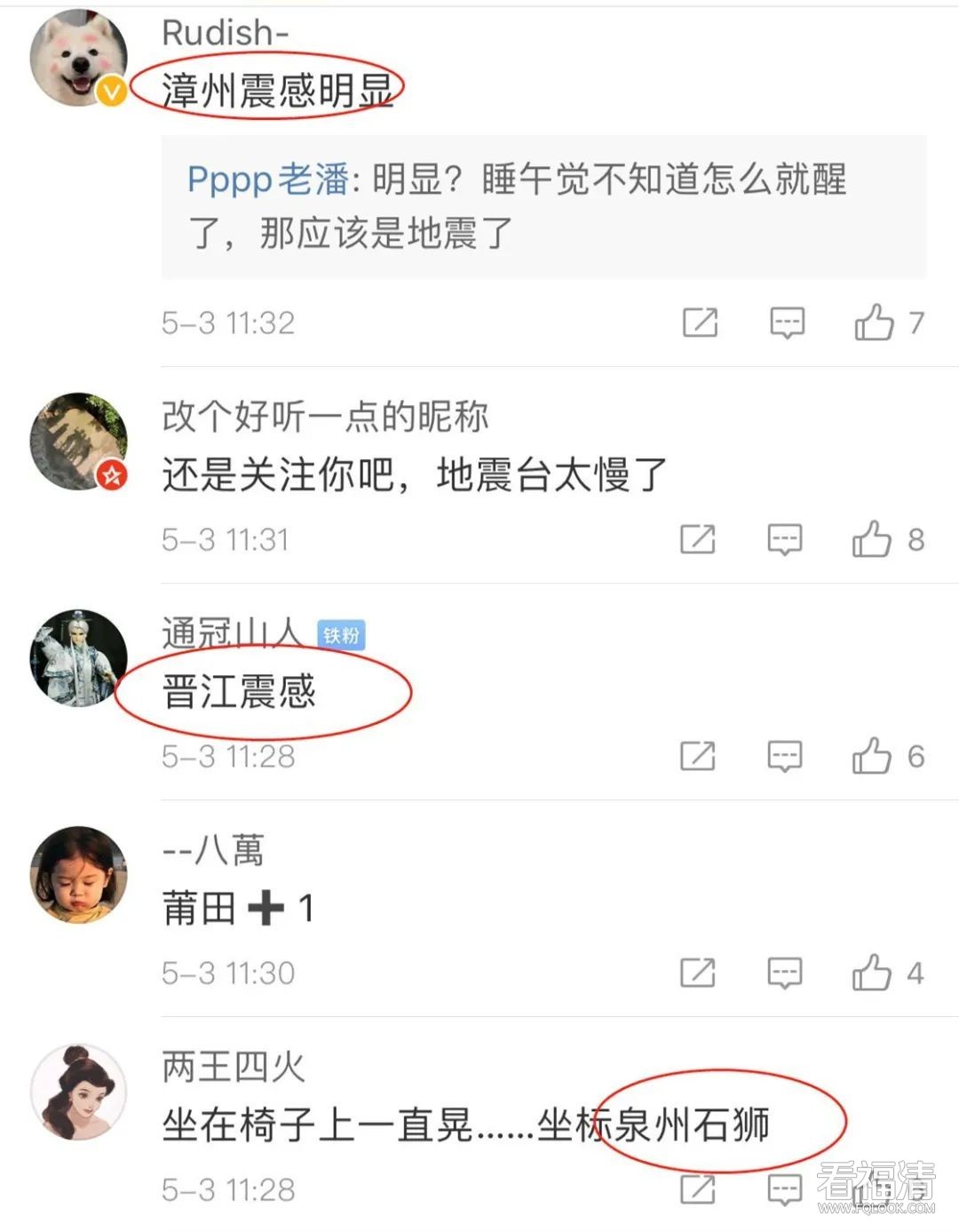Viewport: 959px width, 1232px height.
Task: Open 两王四火's avatar
Action: [x=78, y=1091]
